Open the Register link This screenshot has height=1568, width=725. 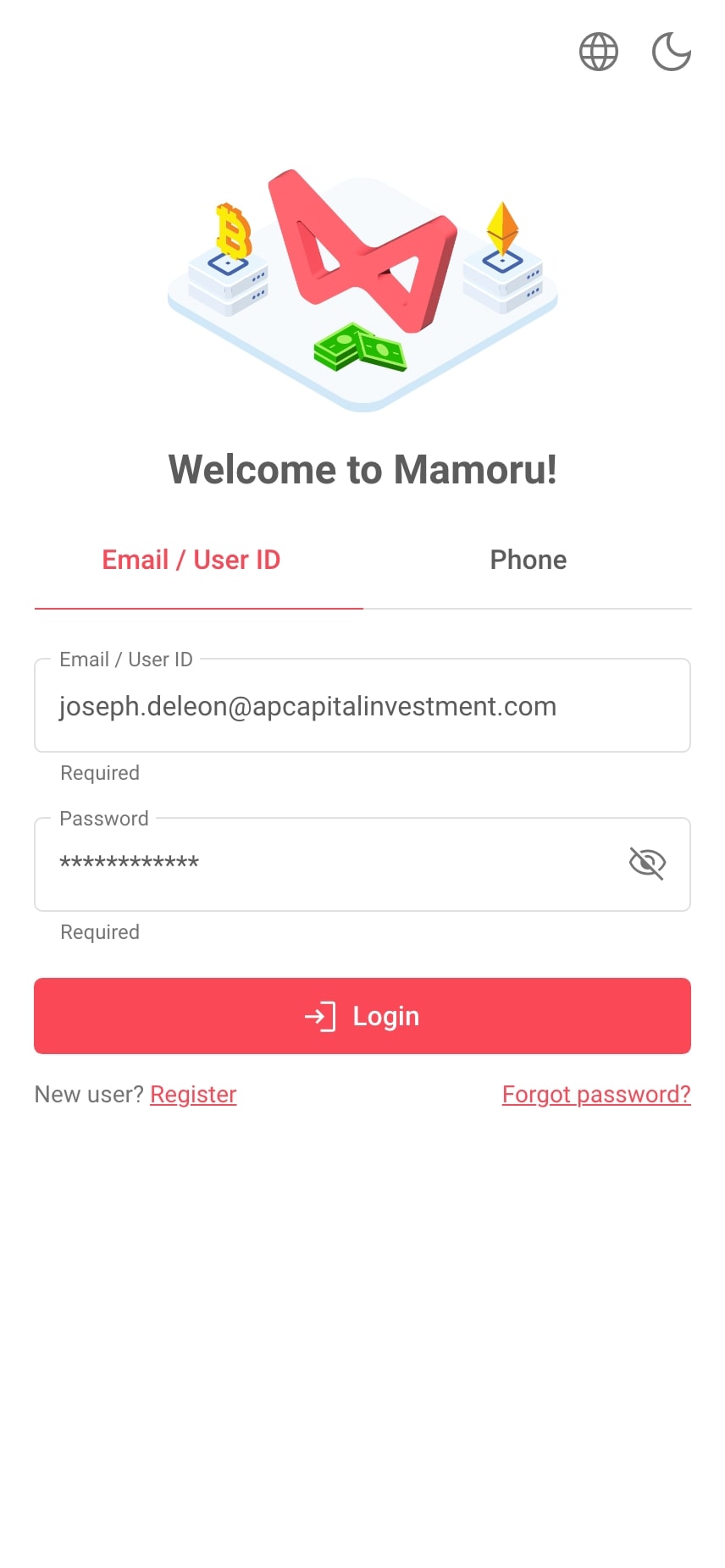[193, 1095]
